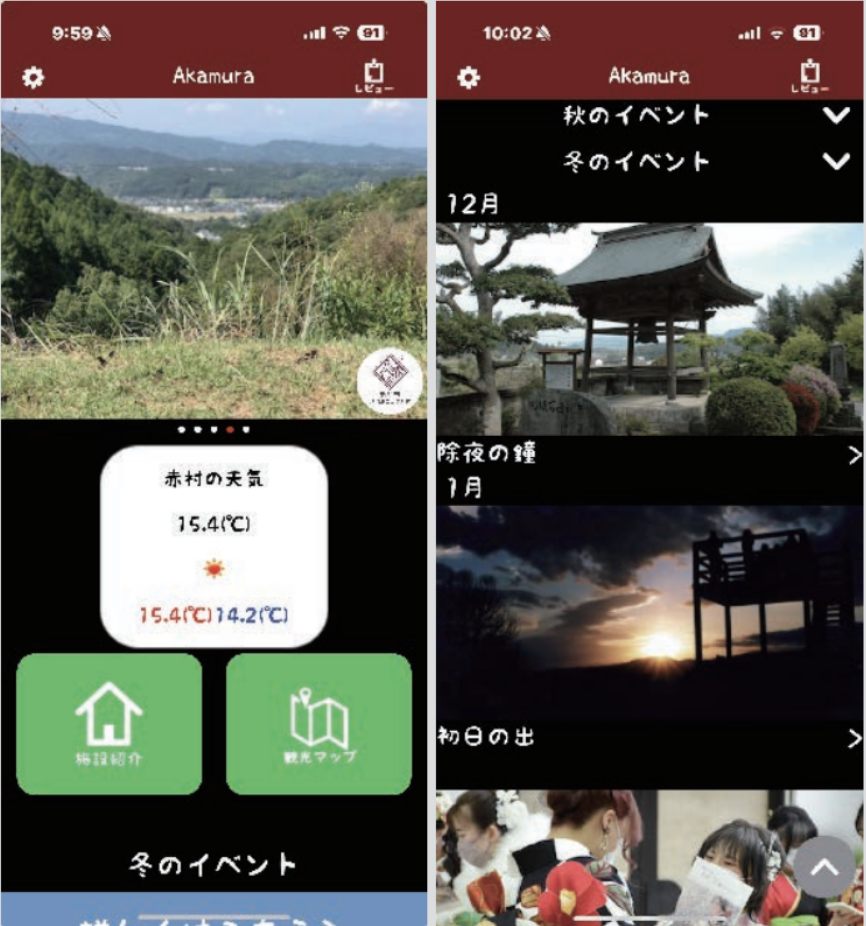This screenshot has width=866, height=926.
Task: Open the 除夜の鐘 event row
Action: pos(650,454)
